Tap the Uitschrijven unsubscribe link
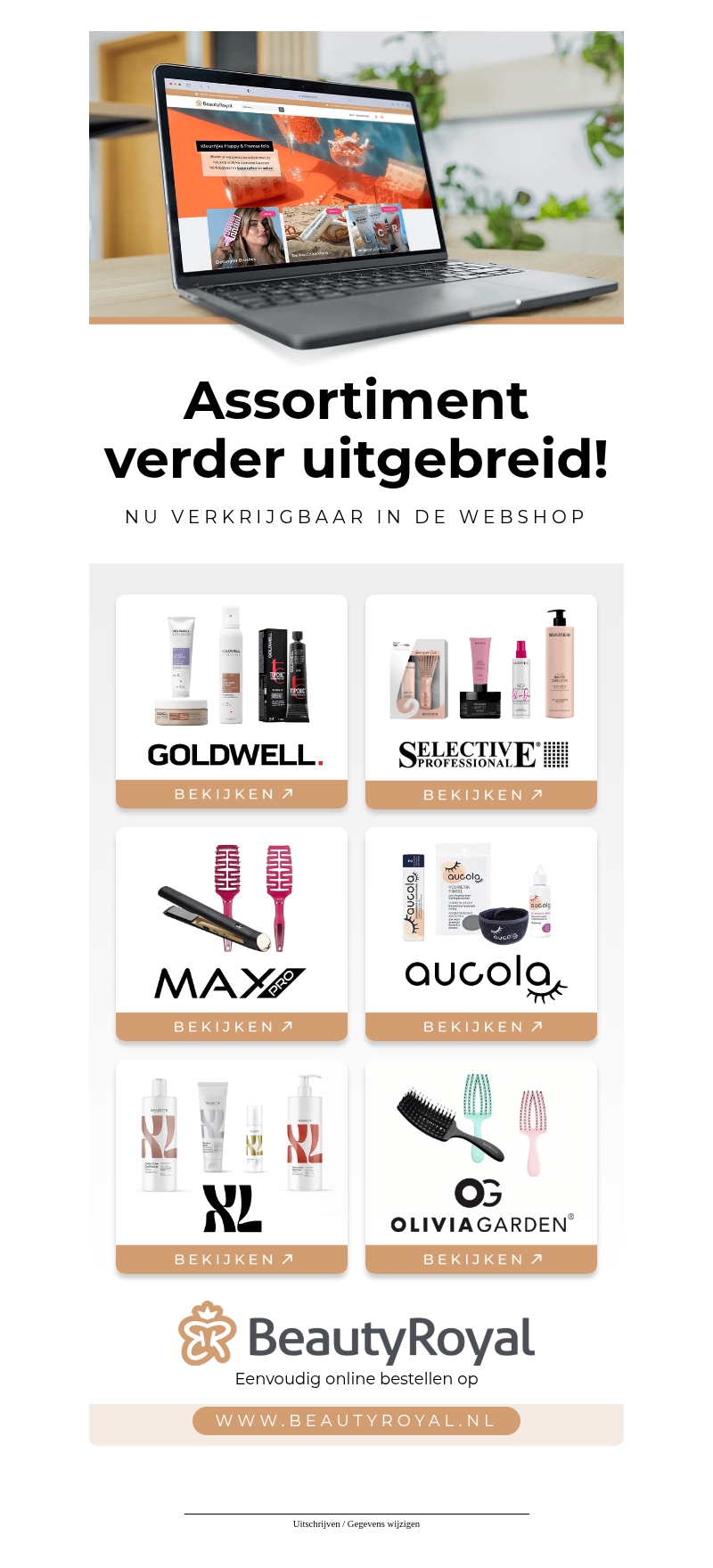Image resolution: width=713 pixels, height=1568 pixels. click(316, 1524)
